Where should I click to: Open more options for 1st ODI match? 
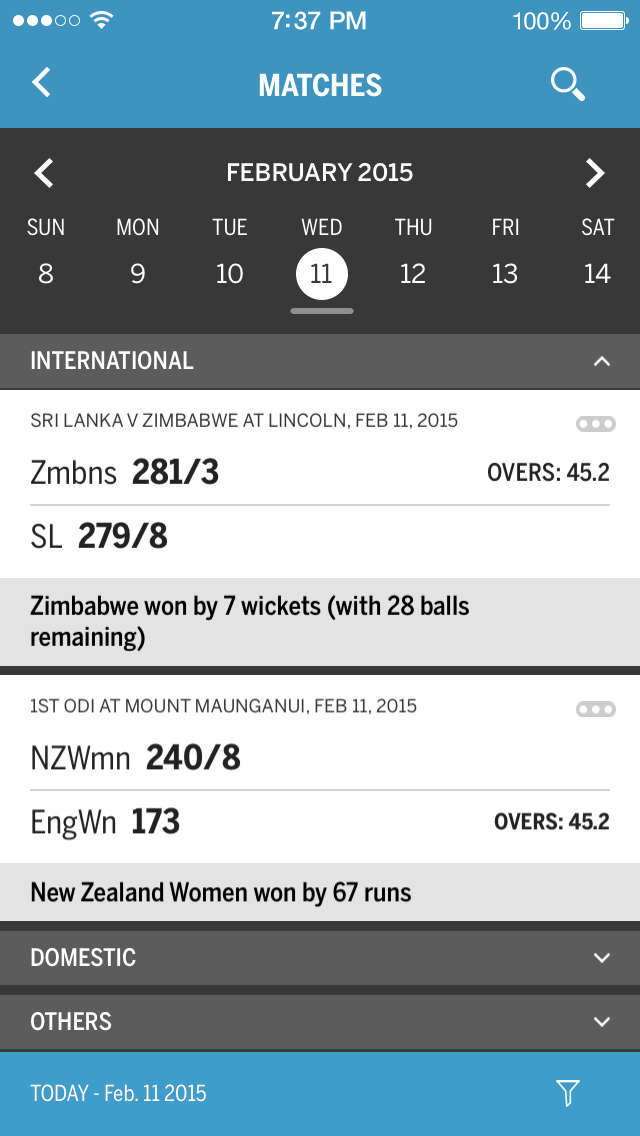click(596, 709)
